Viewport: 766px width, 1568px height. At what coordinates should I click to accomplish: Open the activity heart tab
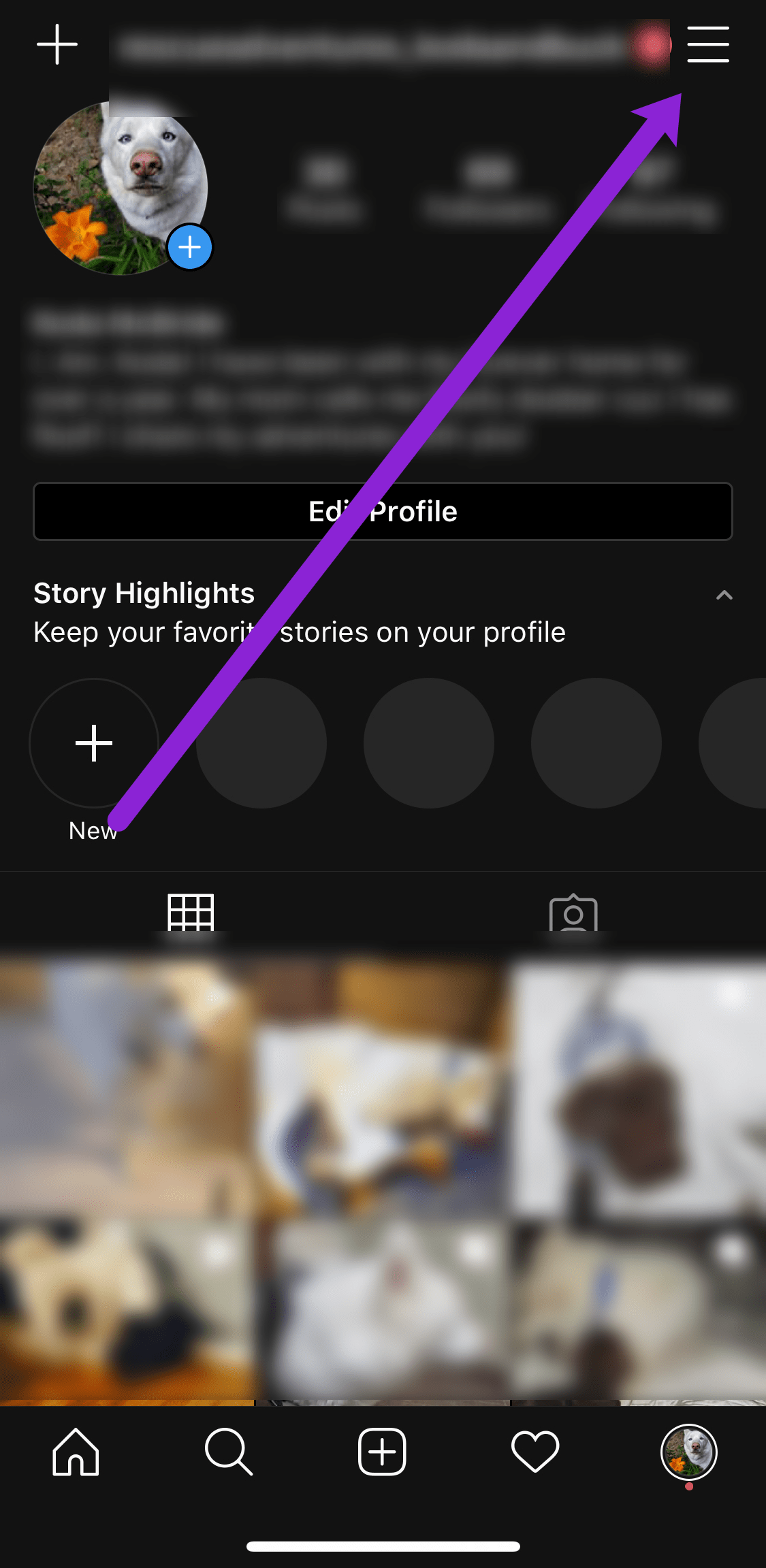(x=535, y=1452)
